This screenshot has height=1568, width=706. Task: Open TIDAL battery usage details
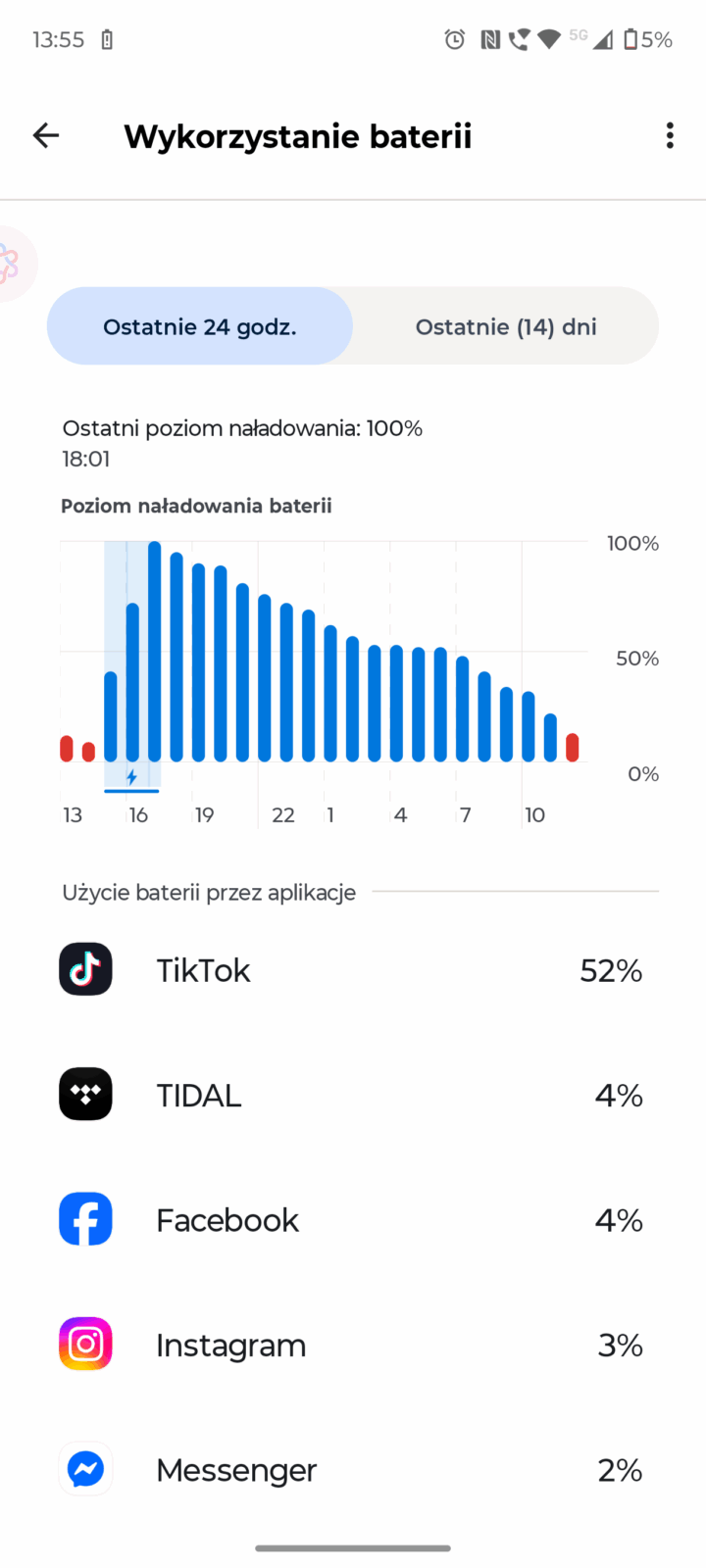point(353,1095)
